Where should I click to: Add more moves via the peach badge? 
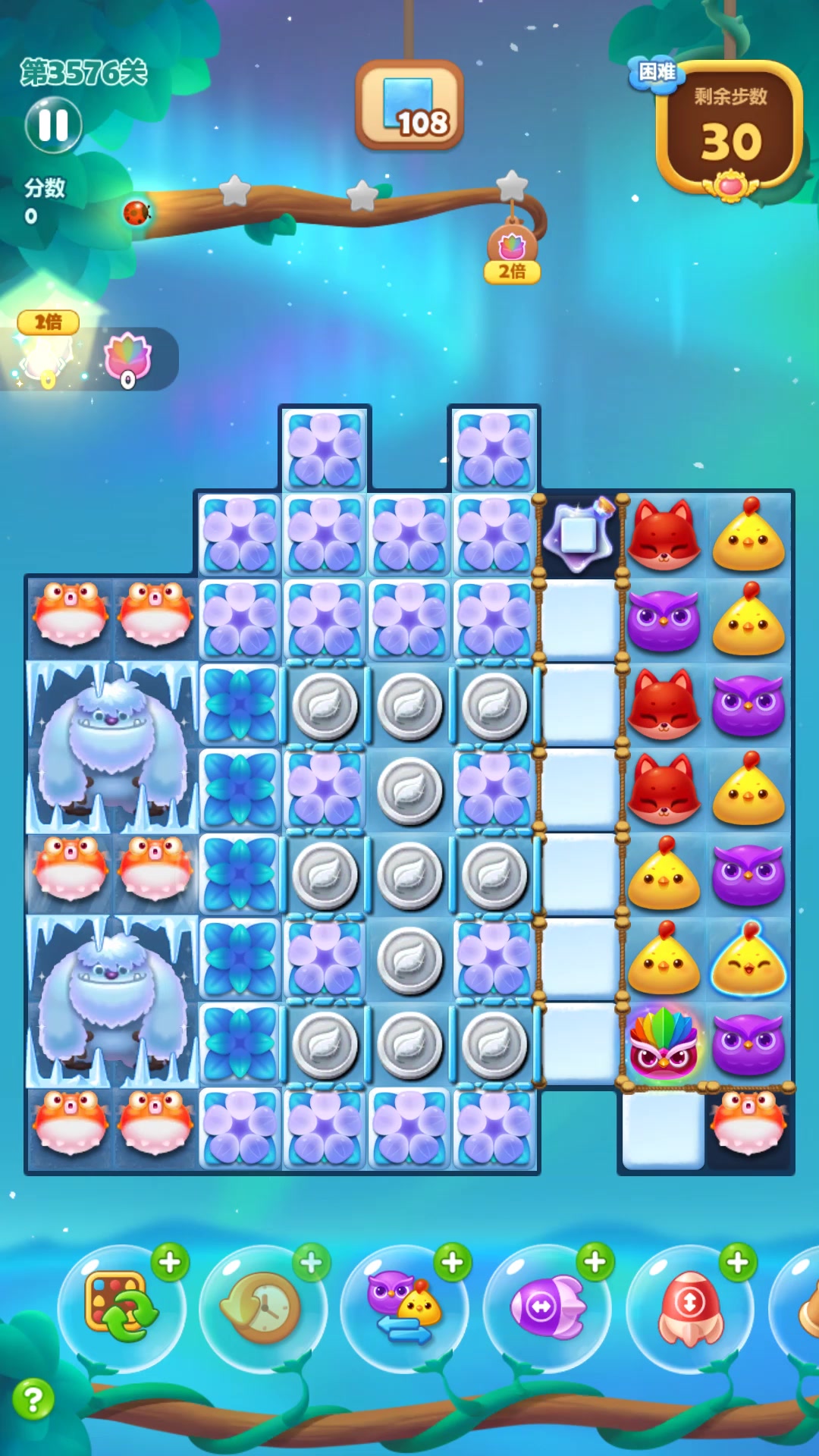click(x=730, y=184)
